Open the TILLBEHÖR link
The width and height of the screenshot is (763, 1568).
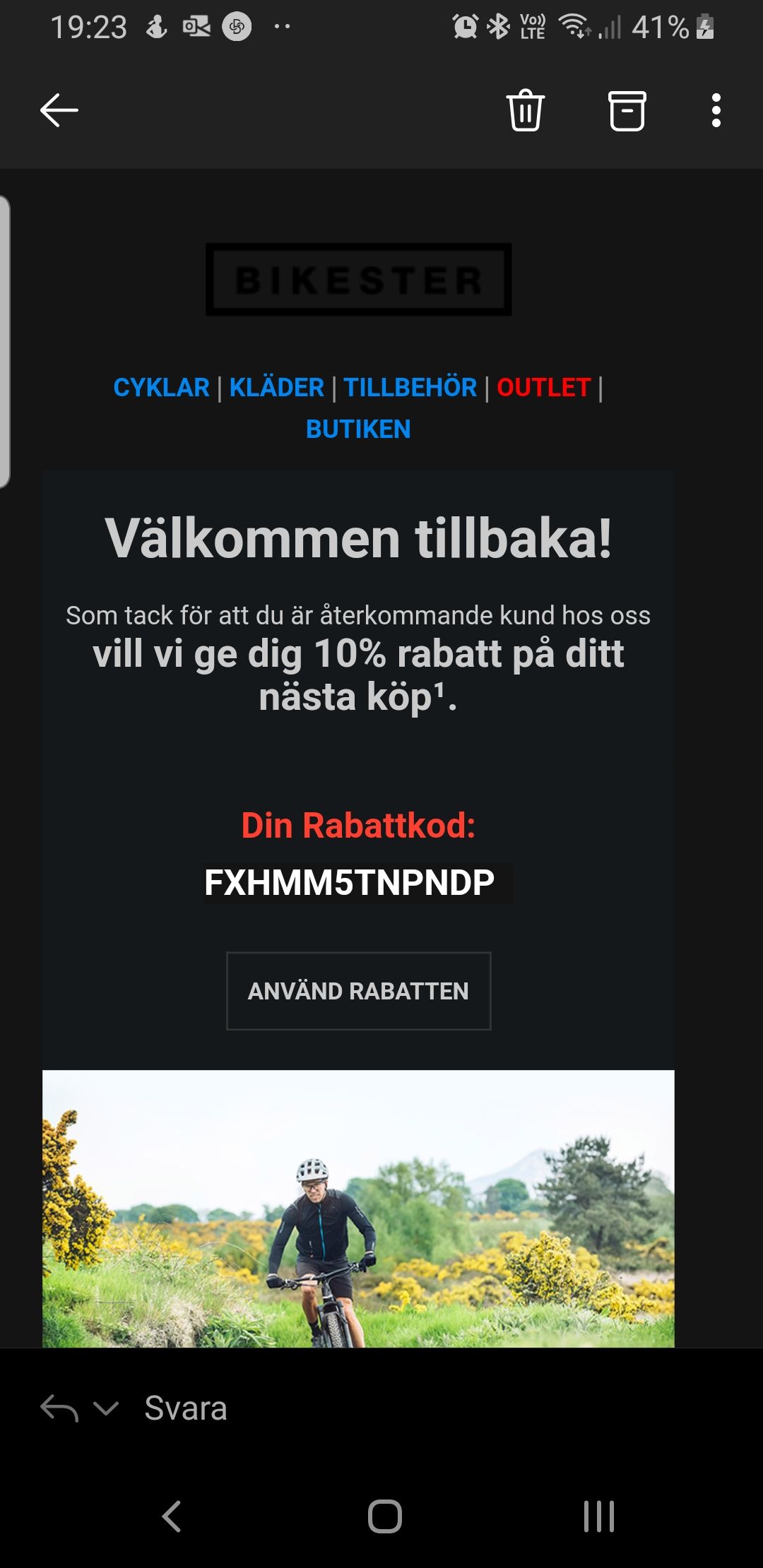410,388
